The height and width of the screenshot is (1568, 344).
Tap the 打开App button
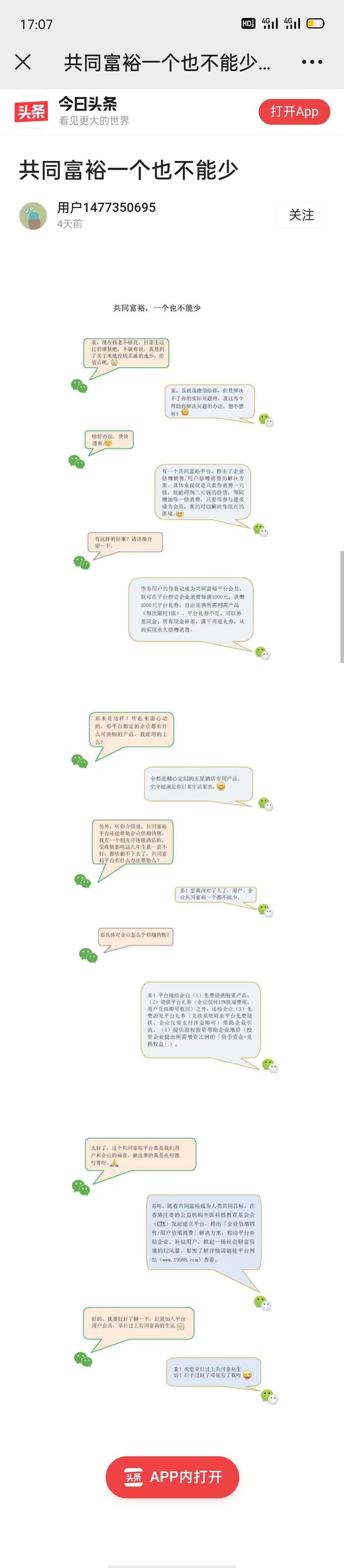coord(294,111)
